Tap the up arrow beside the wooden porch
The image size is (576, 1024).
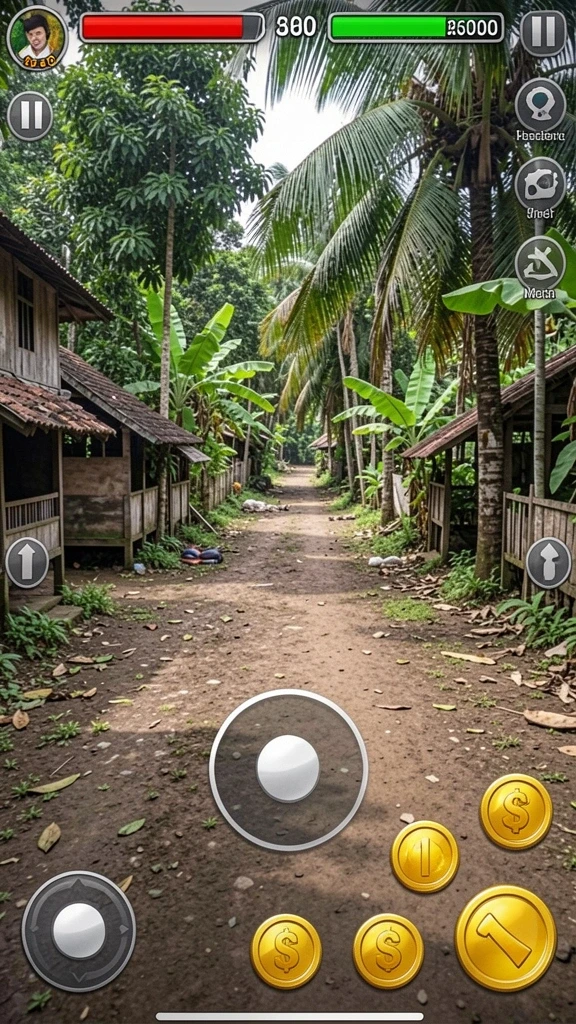(x=27, y=562)
